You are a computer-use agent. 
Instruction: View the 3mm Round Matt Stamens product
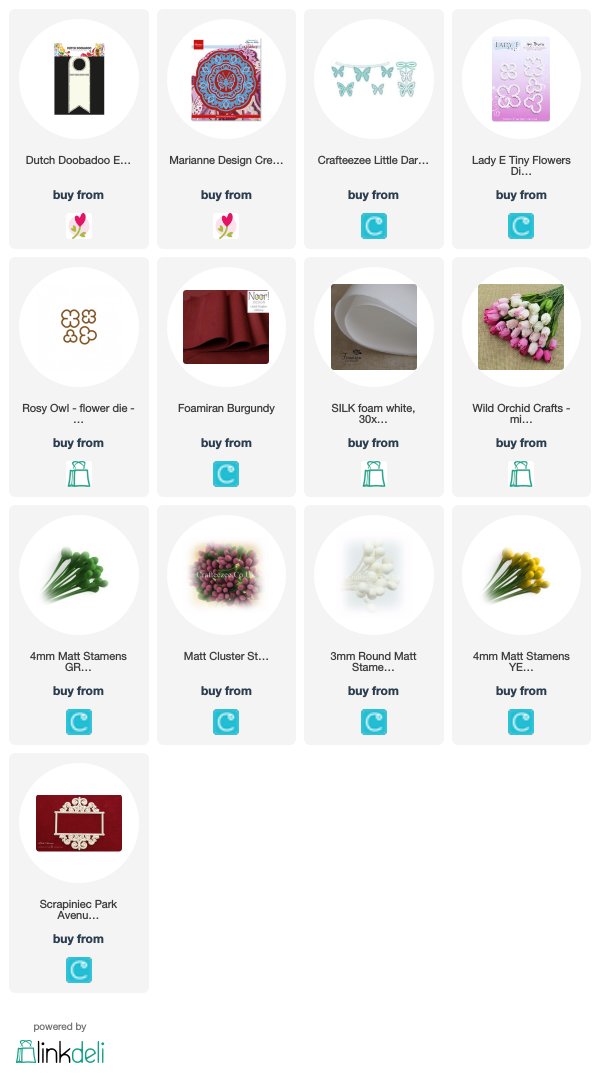[374, 625]
